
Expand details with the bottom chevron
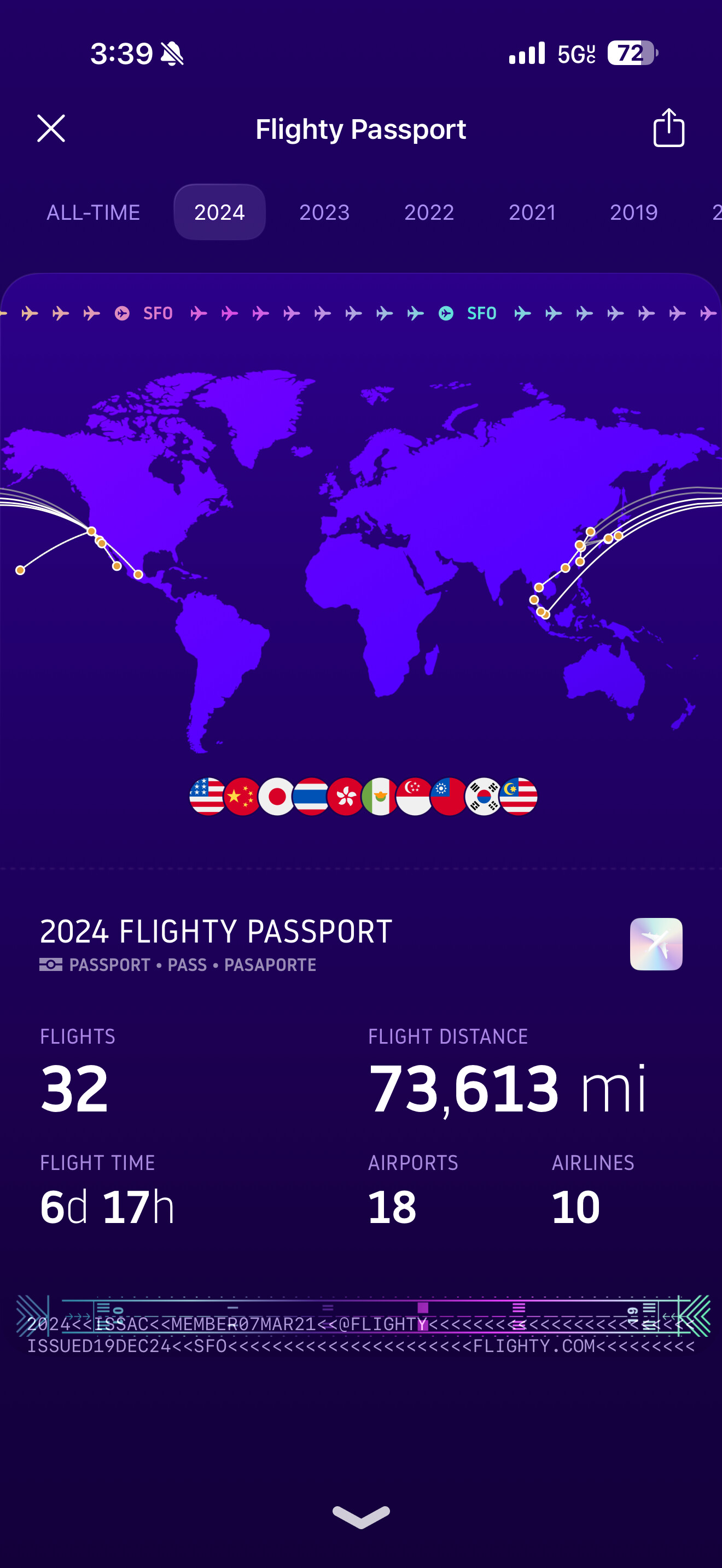click(361, 1516)
